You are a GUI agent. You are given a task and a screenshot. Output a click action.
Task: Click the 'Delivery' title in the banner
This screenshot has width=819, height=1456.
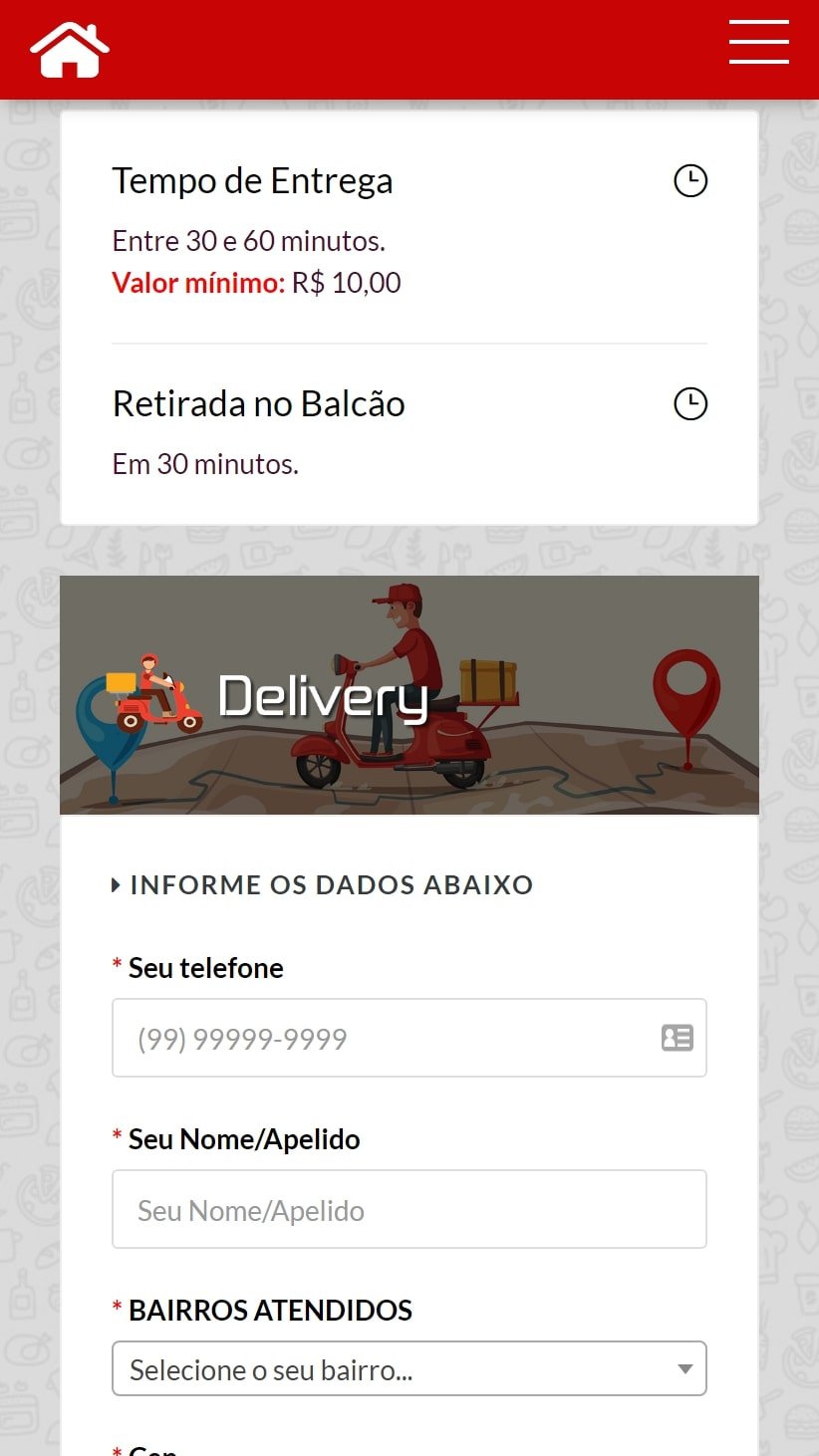pyautogui.click(x=322, y=697)
